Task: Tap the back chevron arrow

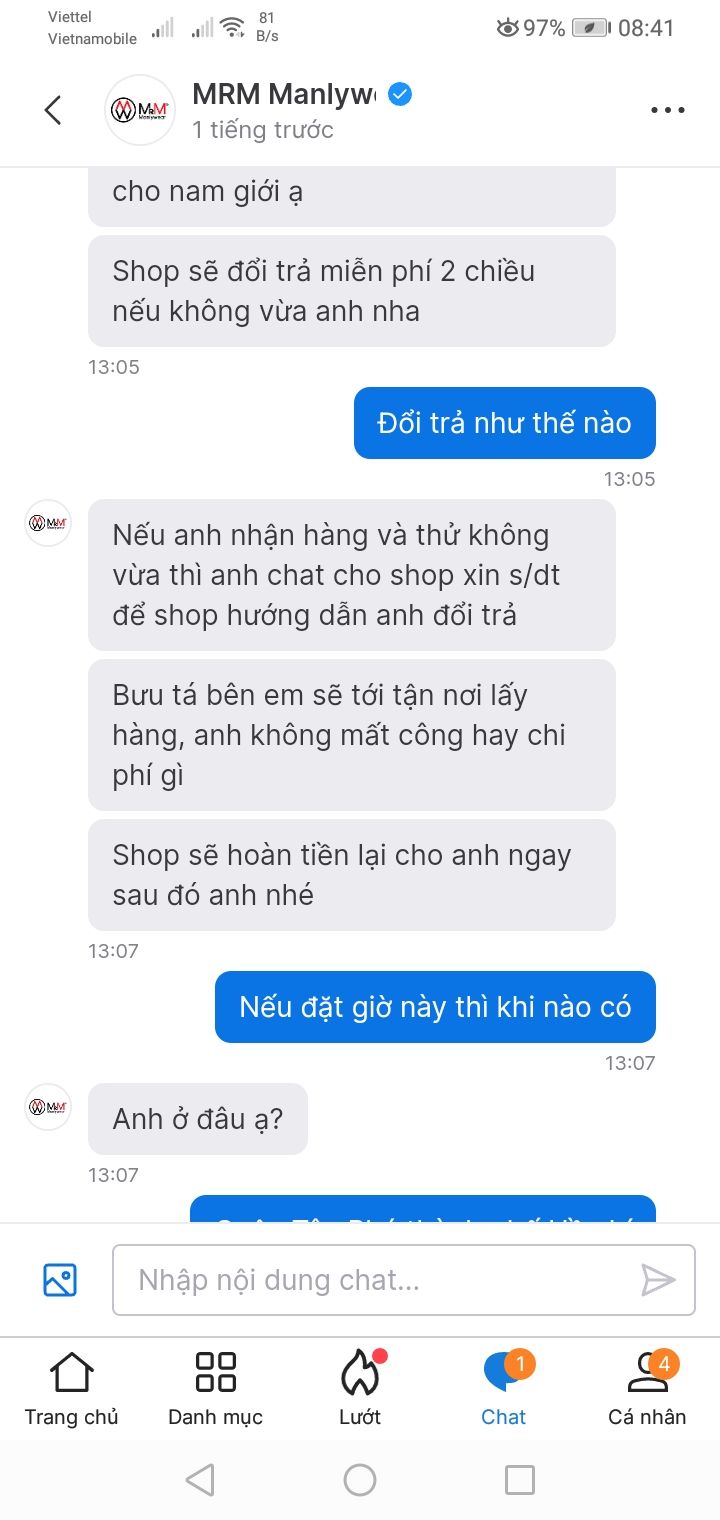Action: 52,110
